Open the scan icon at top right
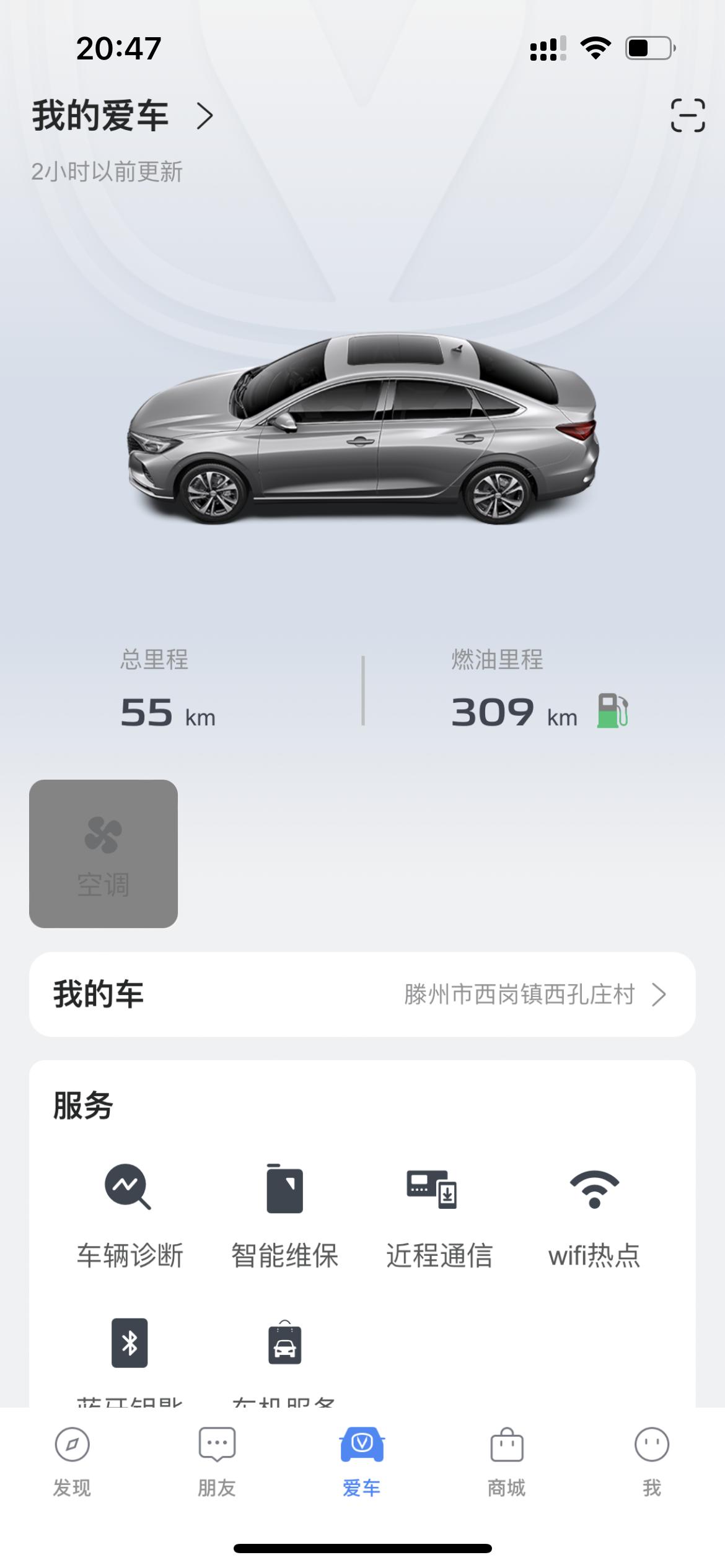This screenshot has width=725, height=1568. click(687, 115)
